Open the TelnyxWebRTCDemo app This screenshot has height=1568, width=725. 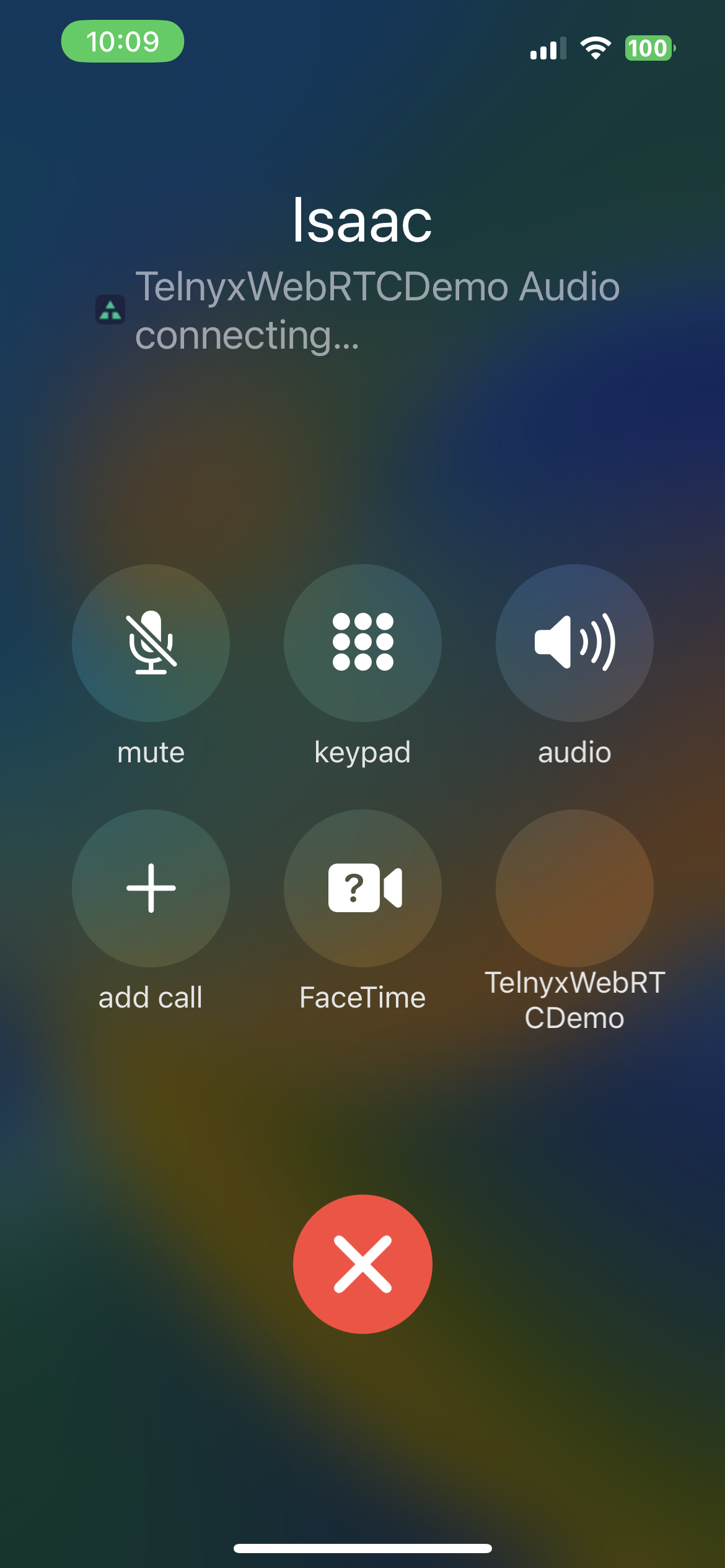click(x=574, y=888)
